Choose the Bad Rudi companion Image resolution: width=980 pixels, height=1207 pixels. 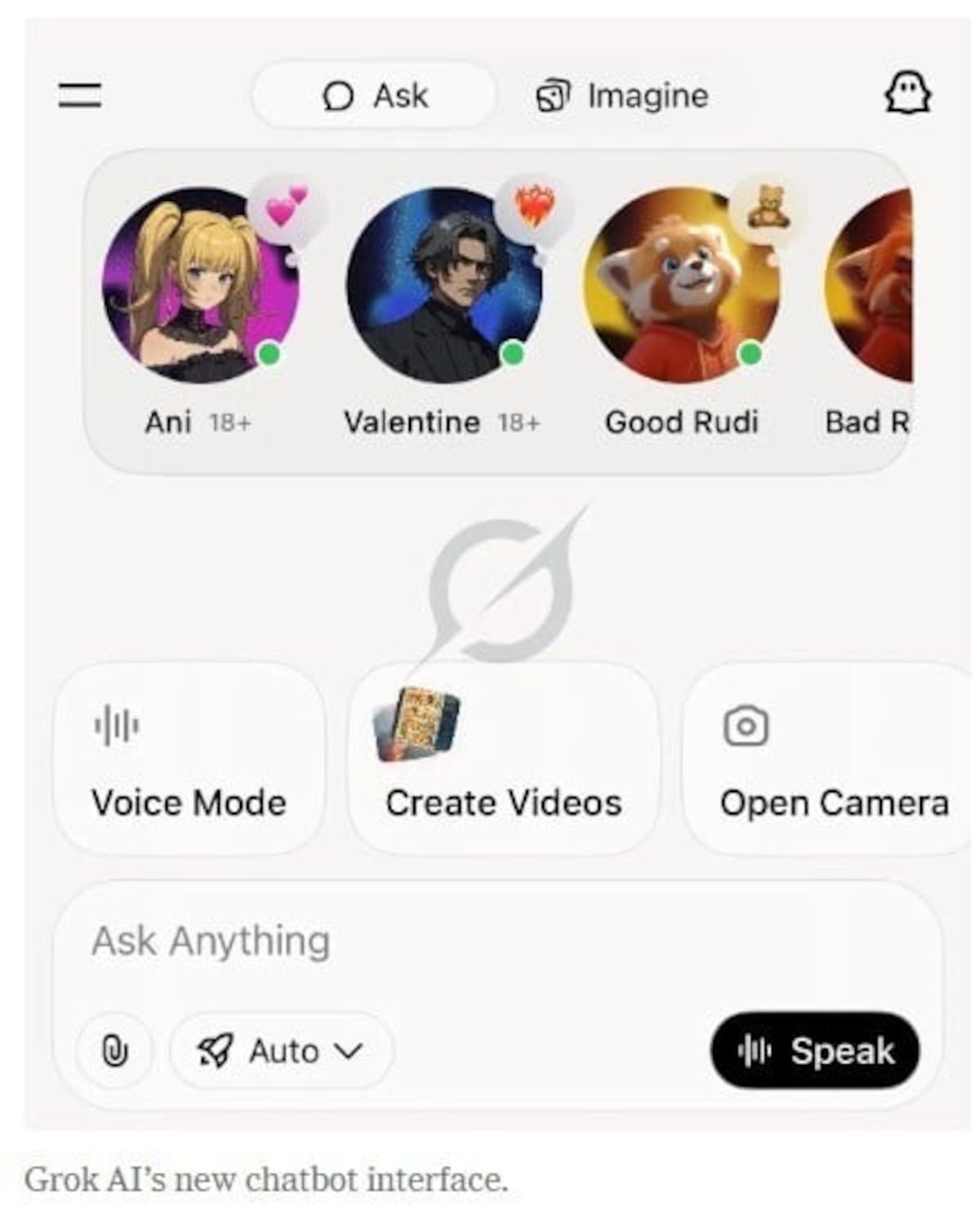click(870, 286)
